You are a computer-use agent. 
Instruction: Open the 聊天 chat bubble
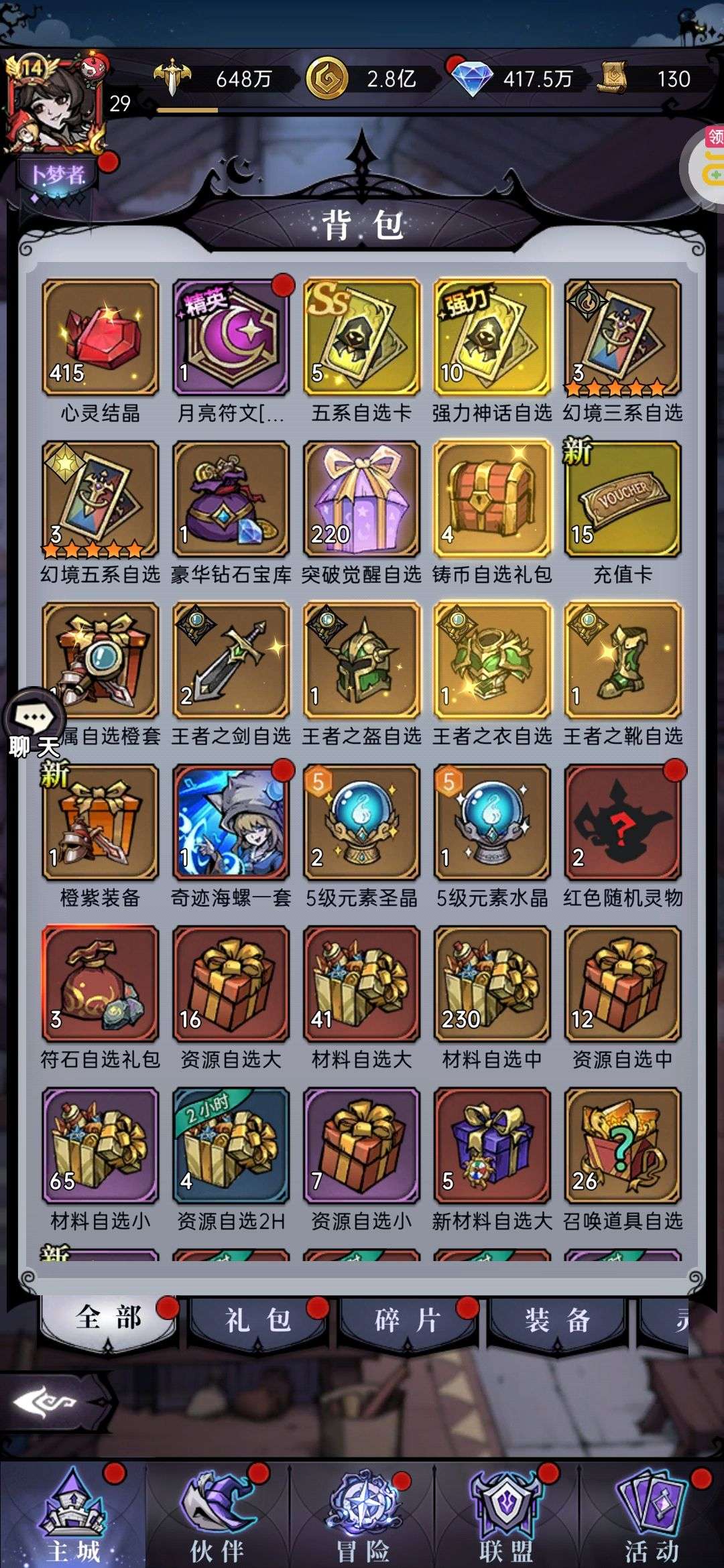[x=34, y=725]
